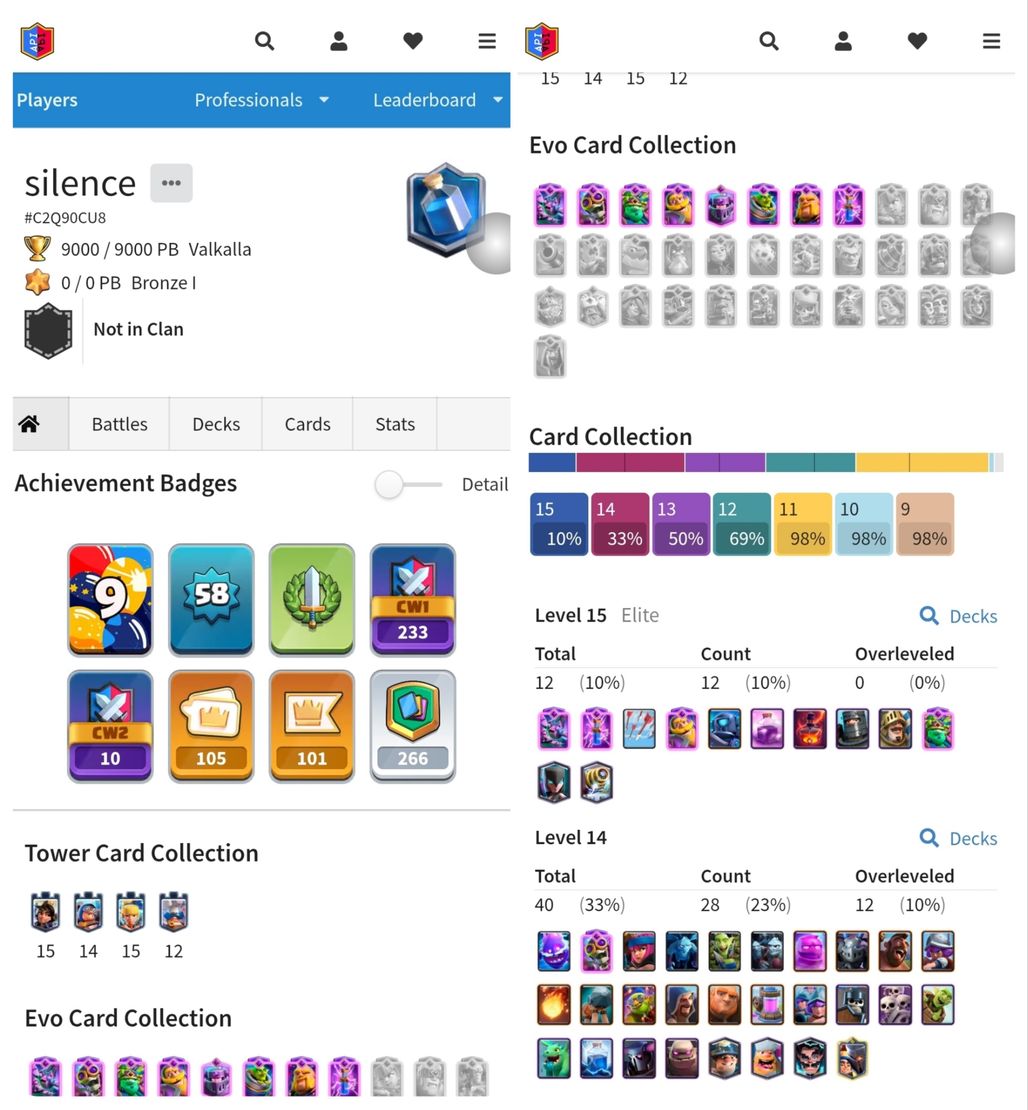Open the Players section
The image size is (1028, 1110).
47,100
